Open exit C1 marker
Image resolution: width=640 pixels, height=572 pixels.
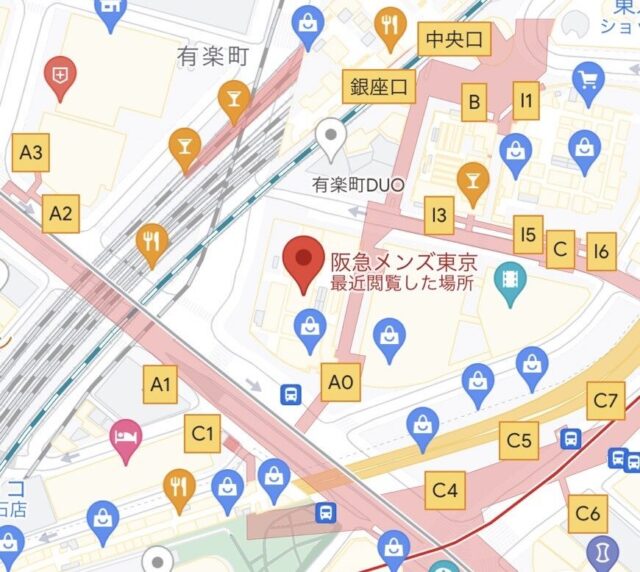pyautogui.click(x=203, y=434)
